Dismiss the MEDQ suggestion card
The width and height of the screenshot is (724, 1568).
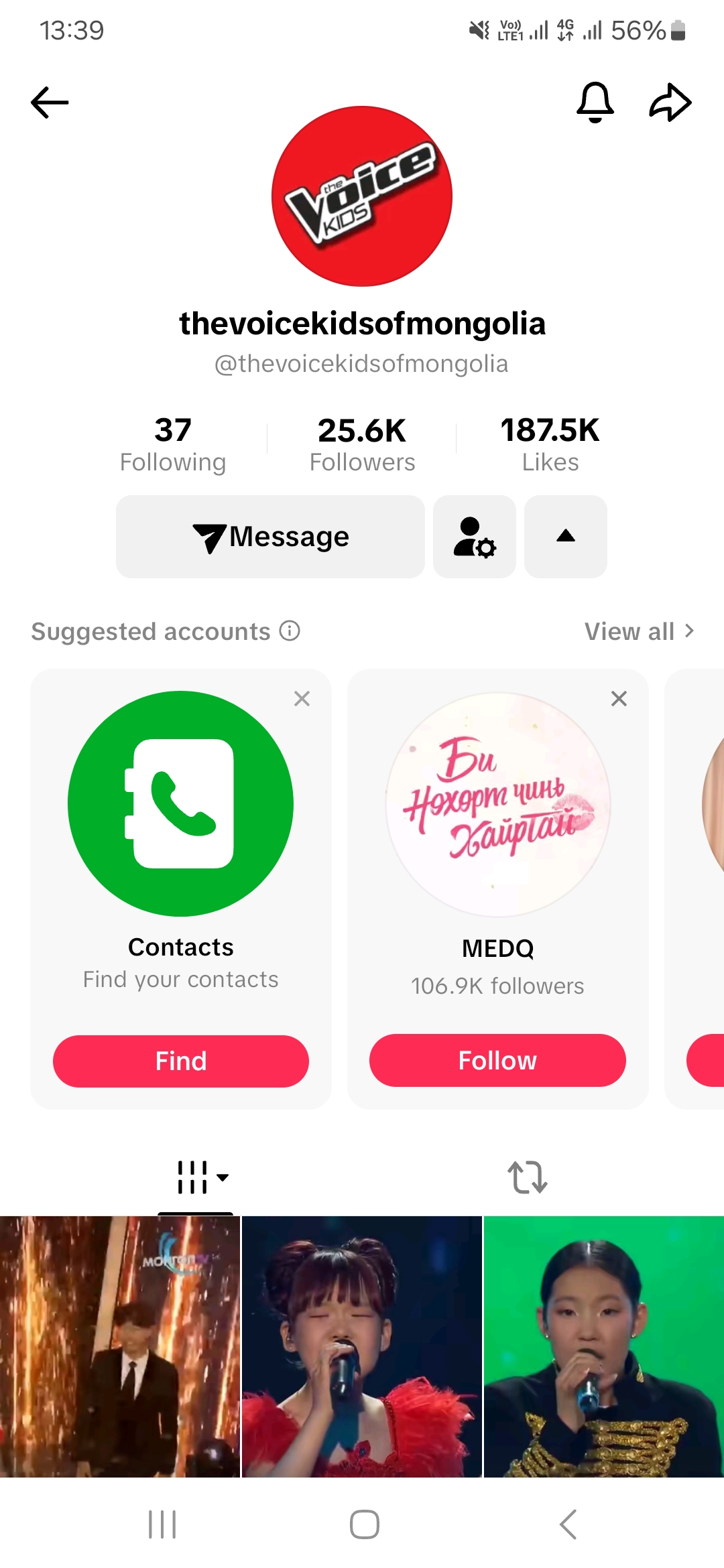coord(619,699)
